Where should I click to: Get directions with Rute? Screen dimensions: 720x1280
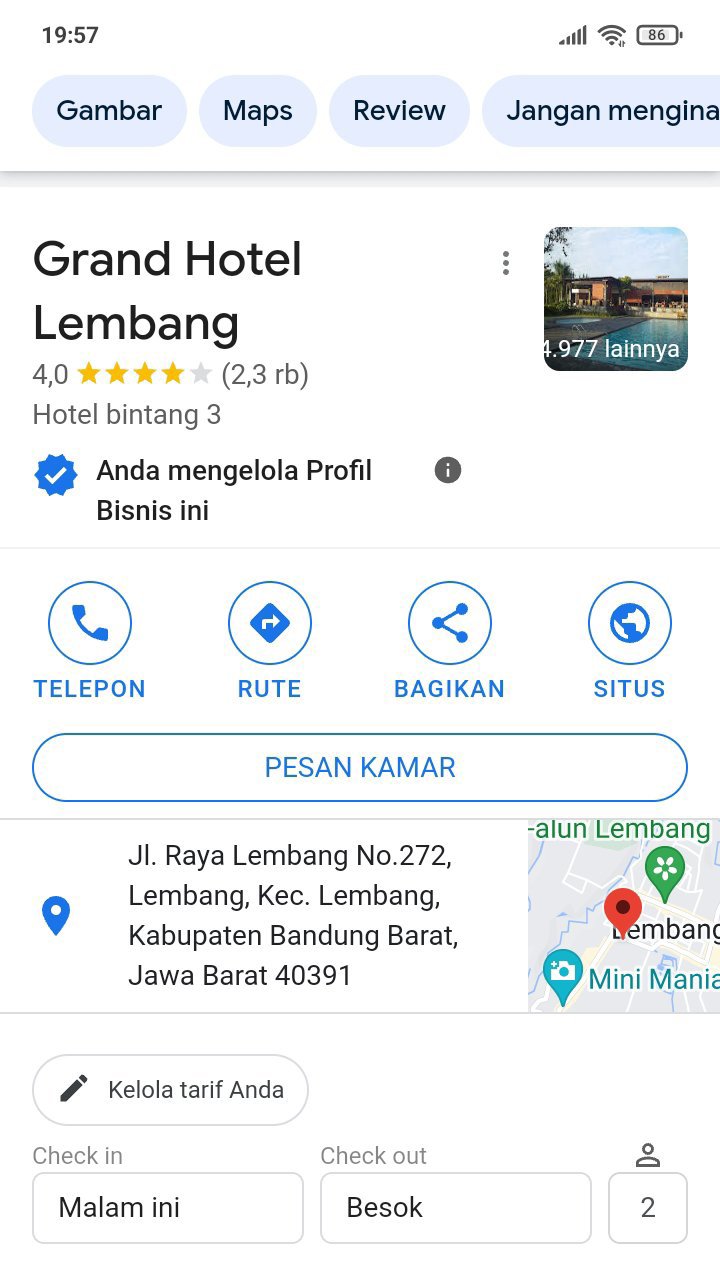tap(269, 642)
